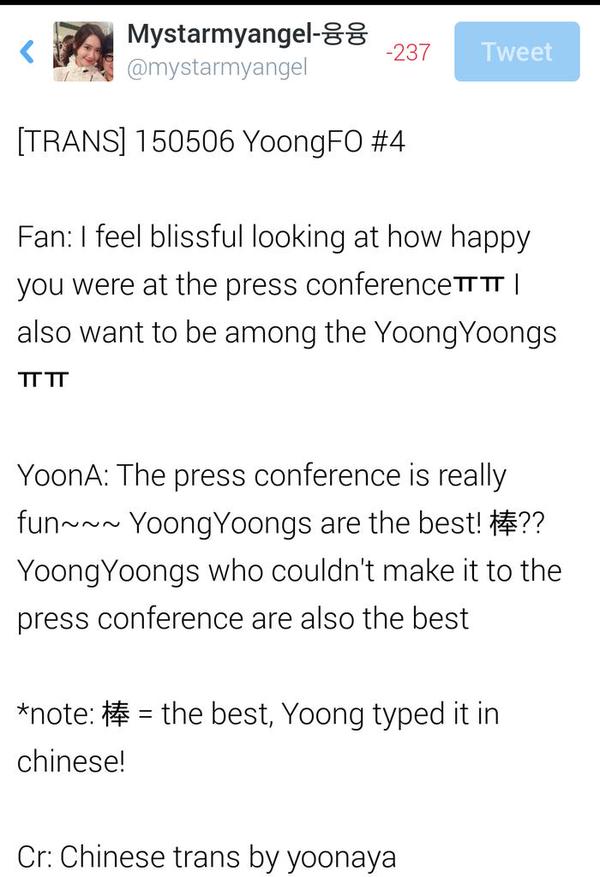Go back from the tweet composer

pos(27,52)
